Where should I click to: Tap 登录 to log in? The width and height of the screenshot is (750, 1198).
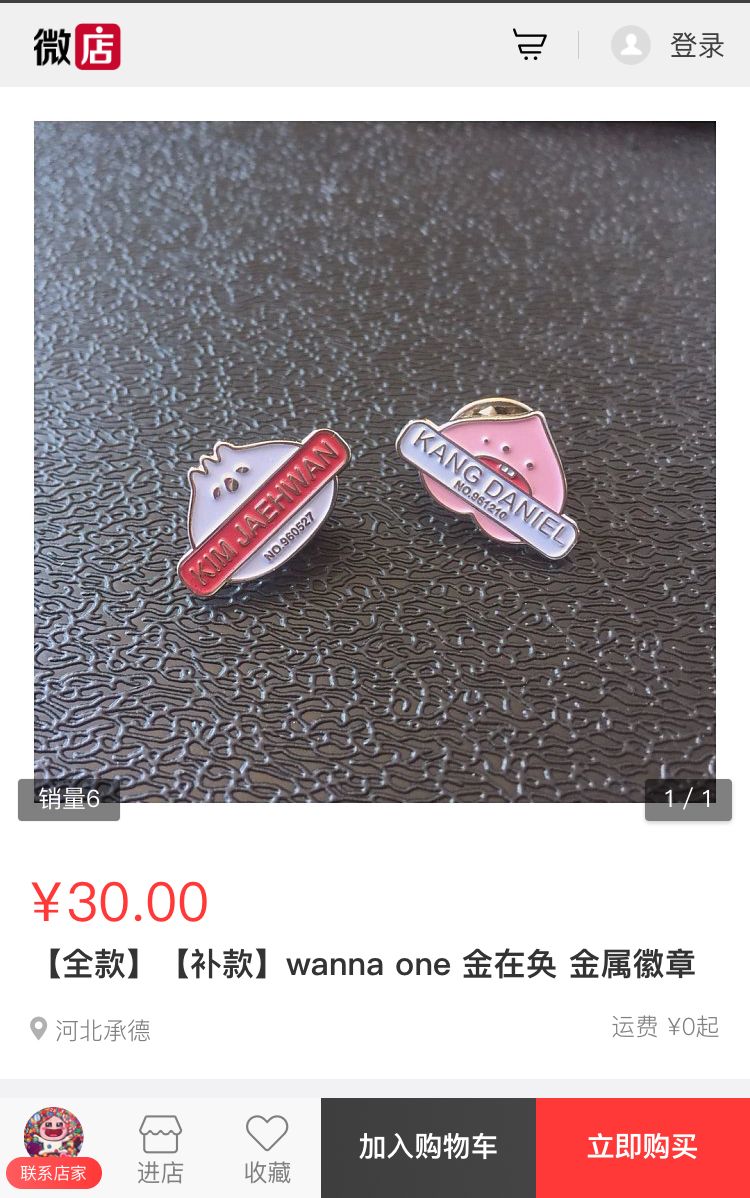[x=696, y=45]
